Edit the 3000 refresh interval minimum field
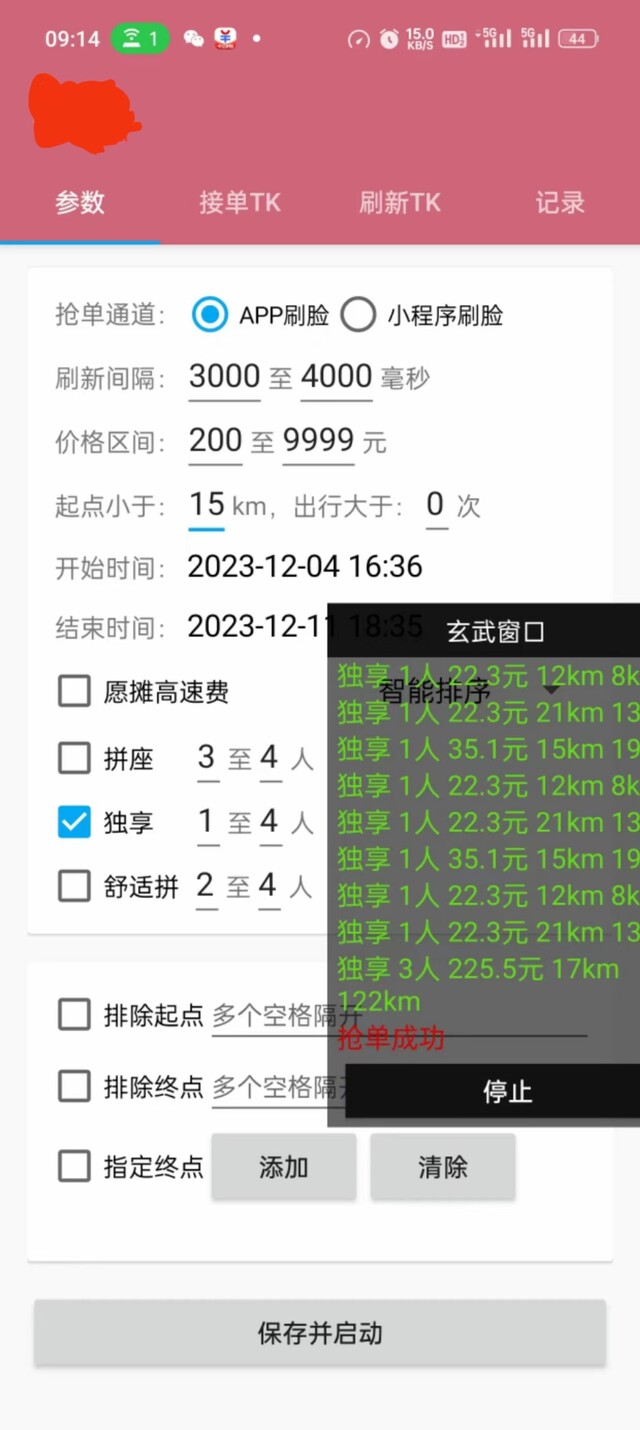 pos(225,378)
